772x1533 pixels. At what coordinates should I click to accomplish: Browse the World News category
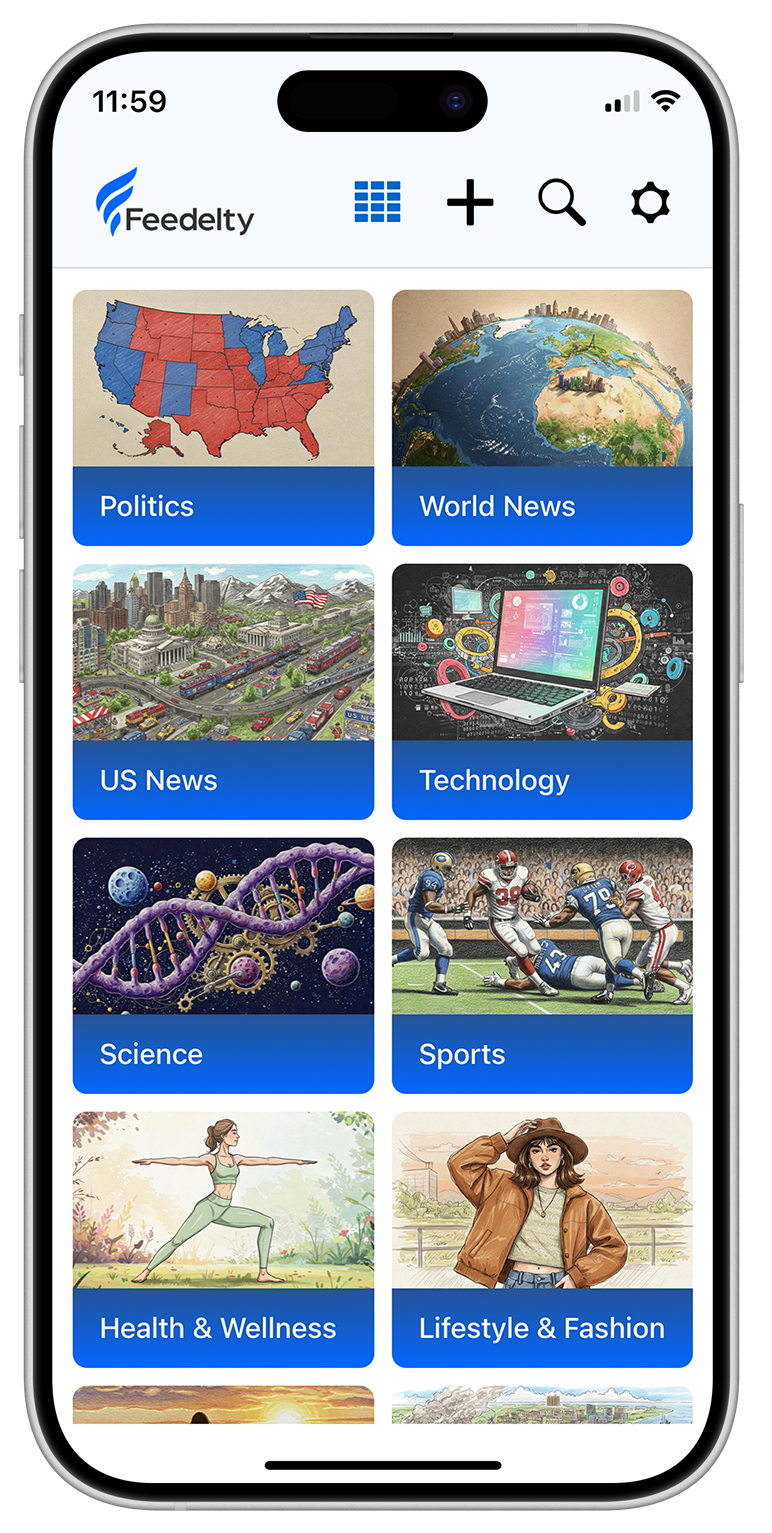tap(542, 417)
